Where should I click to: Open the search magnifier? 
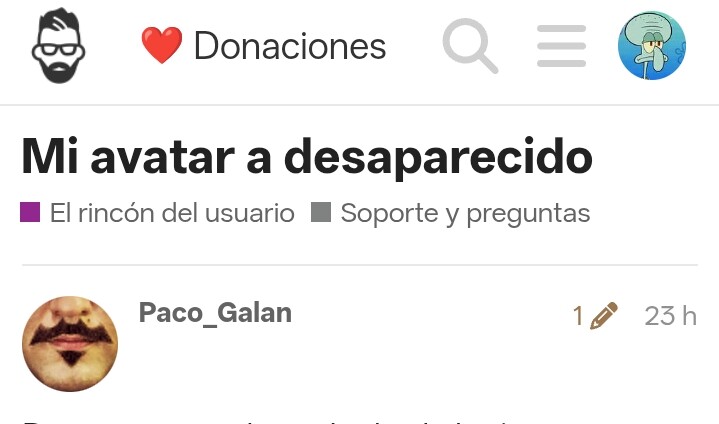[470, 46]
